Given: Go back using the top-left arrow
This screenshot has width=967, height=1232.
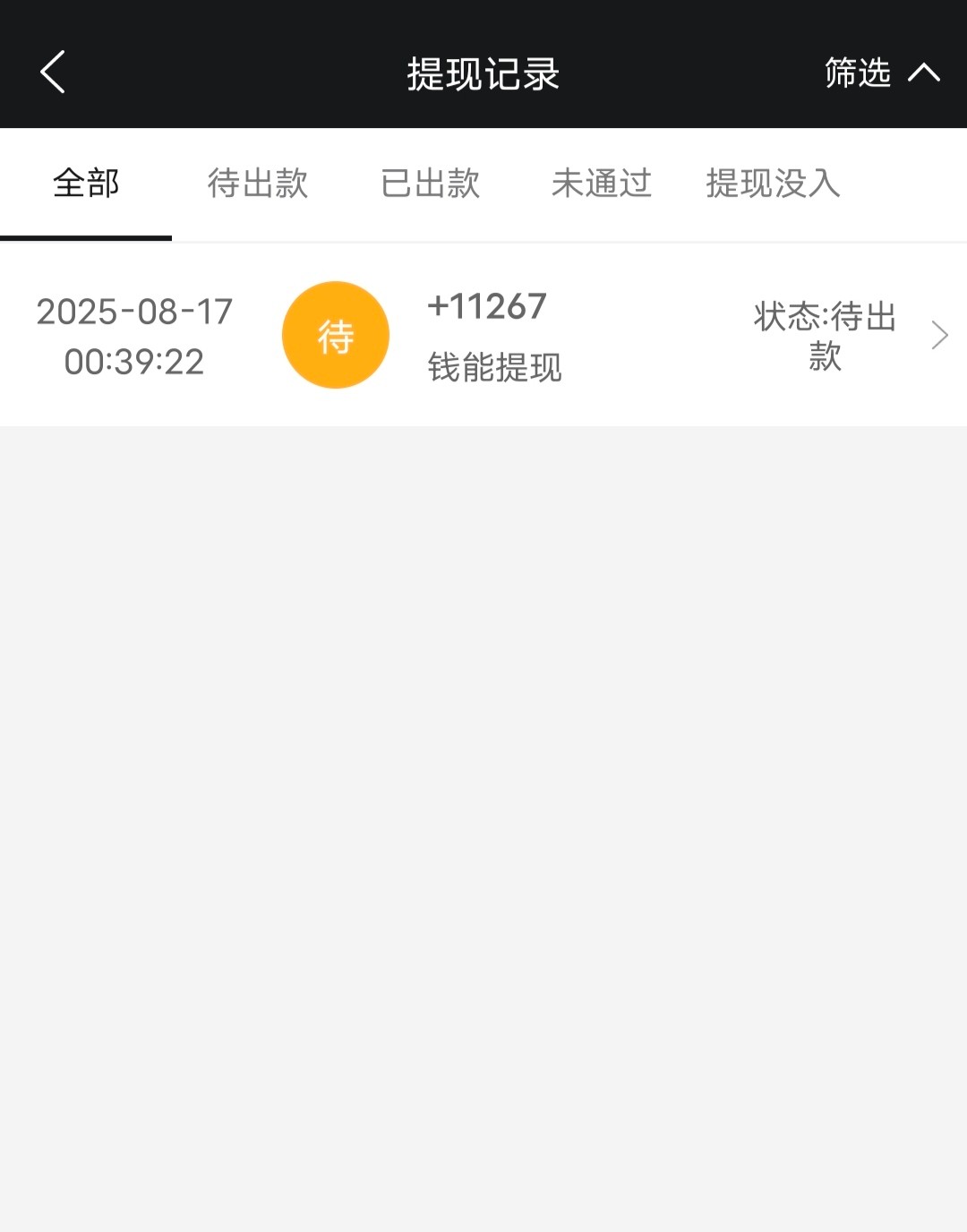Looking at the screenshot, I should click(53, 73).
